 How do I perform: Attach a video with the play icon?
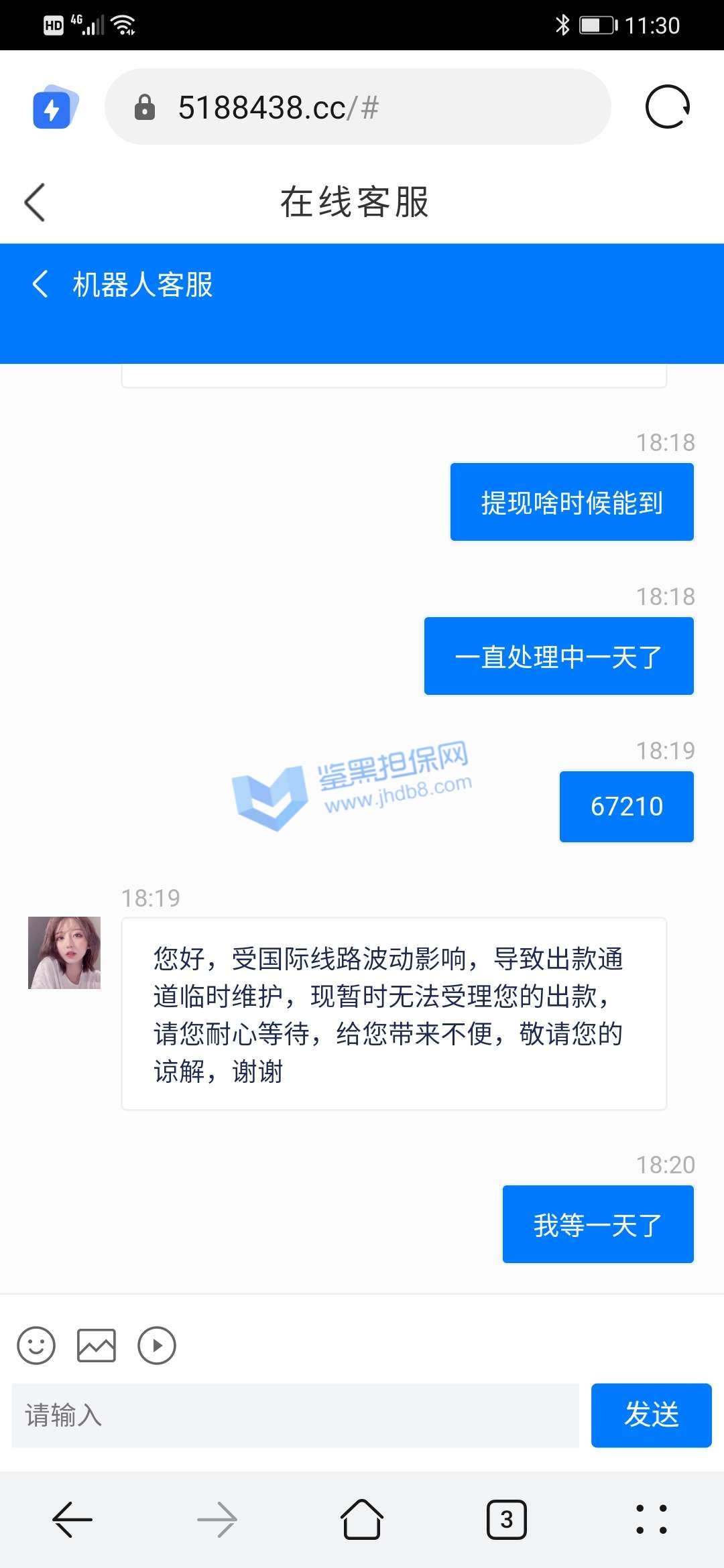(x=157, y=1345)
